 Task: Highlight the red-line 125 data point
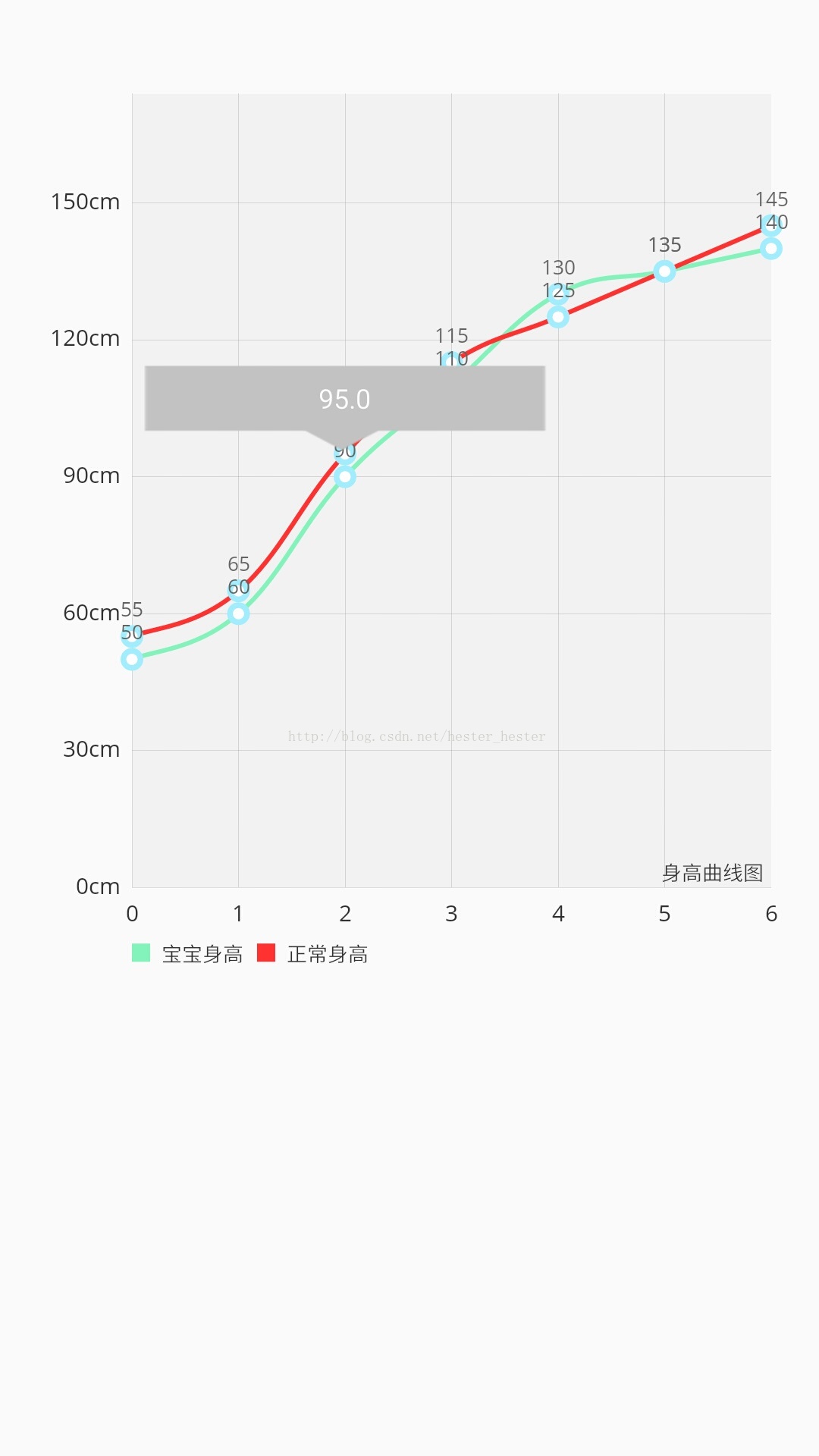coord(558,317)
